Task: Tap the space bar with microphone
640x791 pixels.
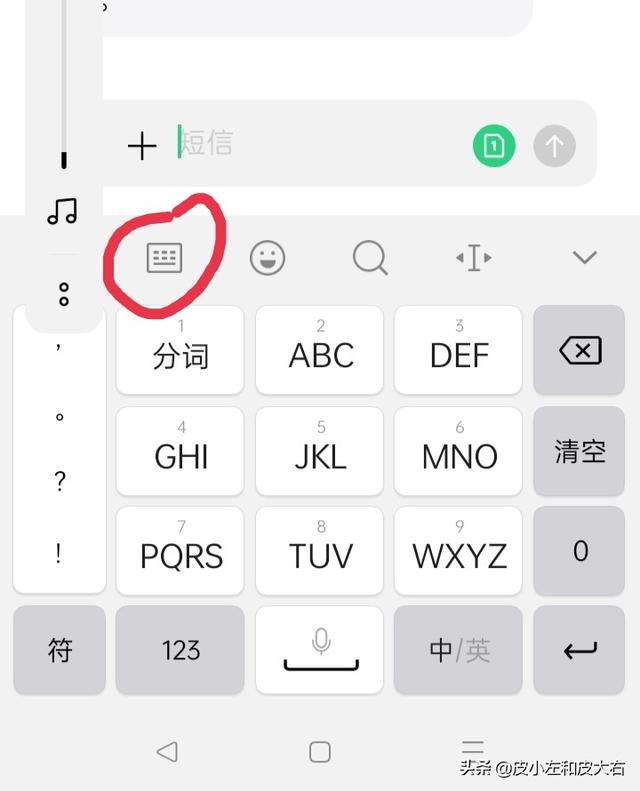Action: pos(320,650)
